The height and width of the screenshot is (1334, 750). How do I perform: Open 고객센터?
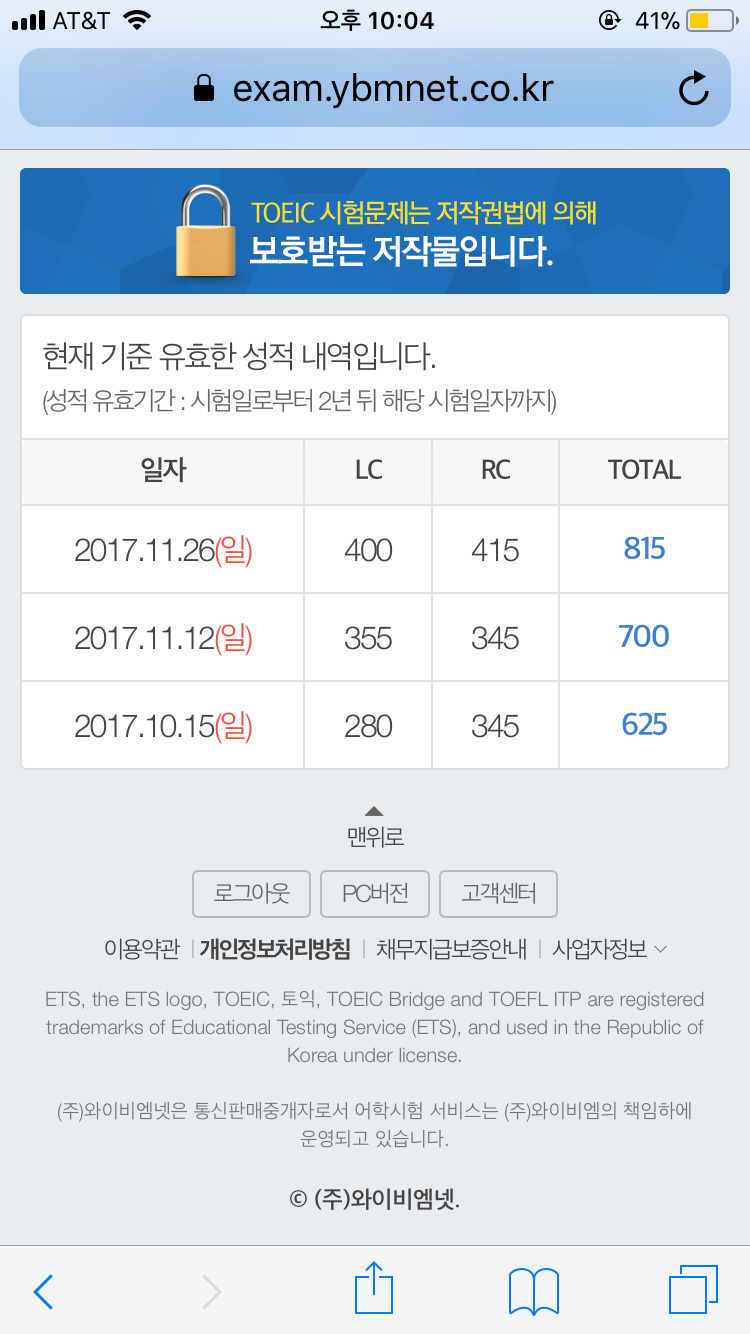498,894
